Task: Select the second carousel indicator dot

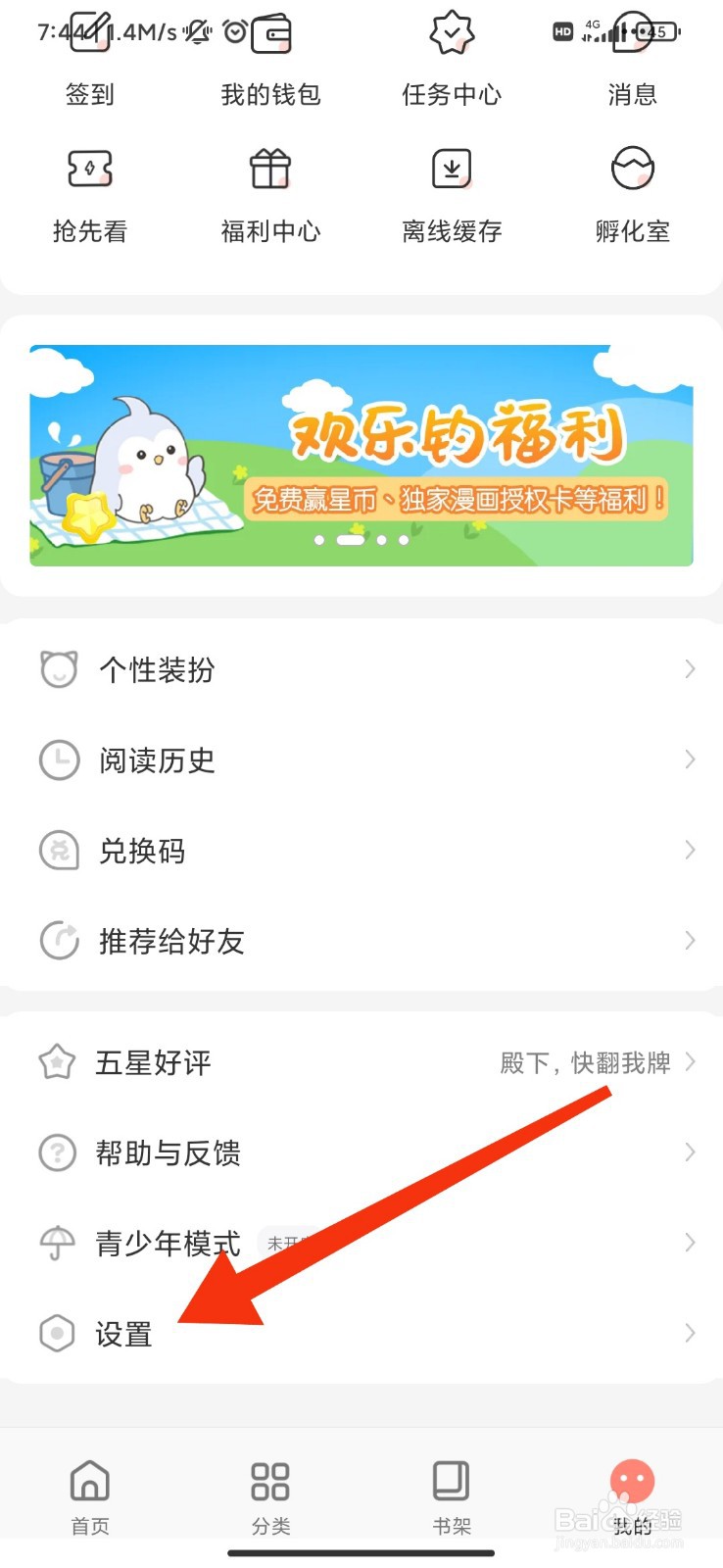Action: pyautogui.click(x=351, y=539)
